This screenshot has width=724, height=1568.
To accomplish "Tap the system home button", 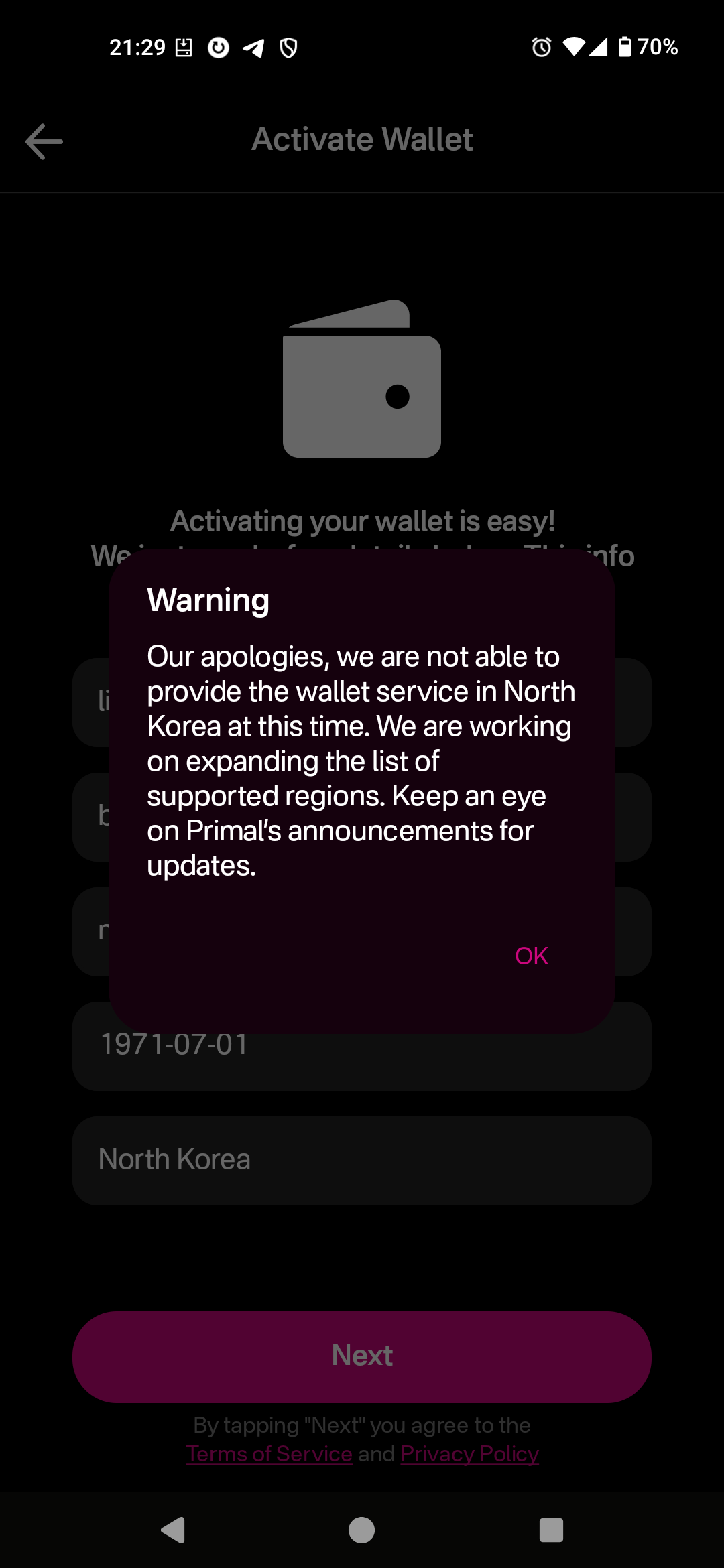I will click(361, 1530).
